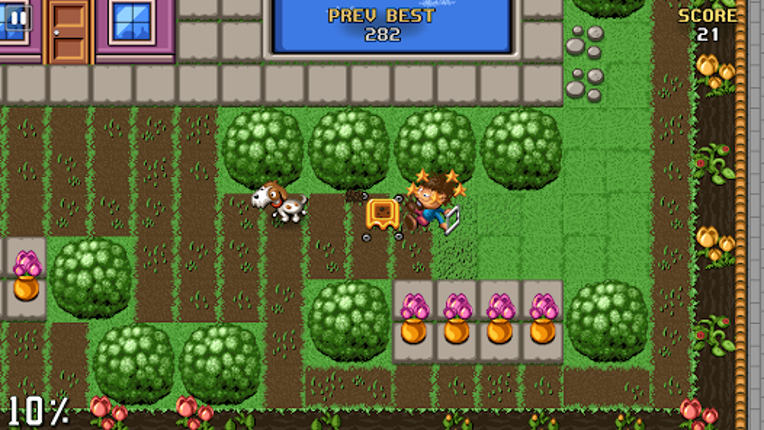Pause the lawn mowing game
The height and width of the screenshot is (430, 764).
pyautogui.click(x=17, y=17)
